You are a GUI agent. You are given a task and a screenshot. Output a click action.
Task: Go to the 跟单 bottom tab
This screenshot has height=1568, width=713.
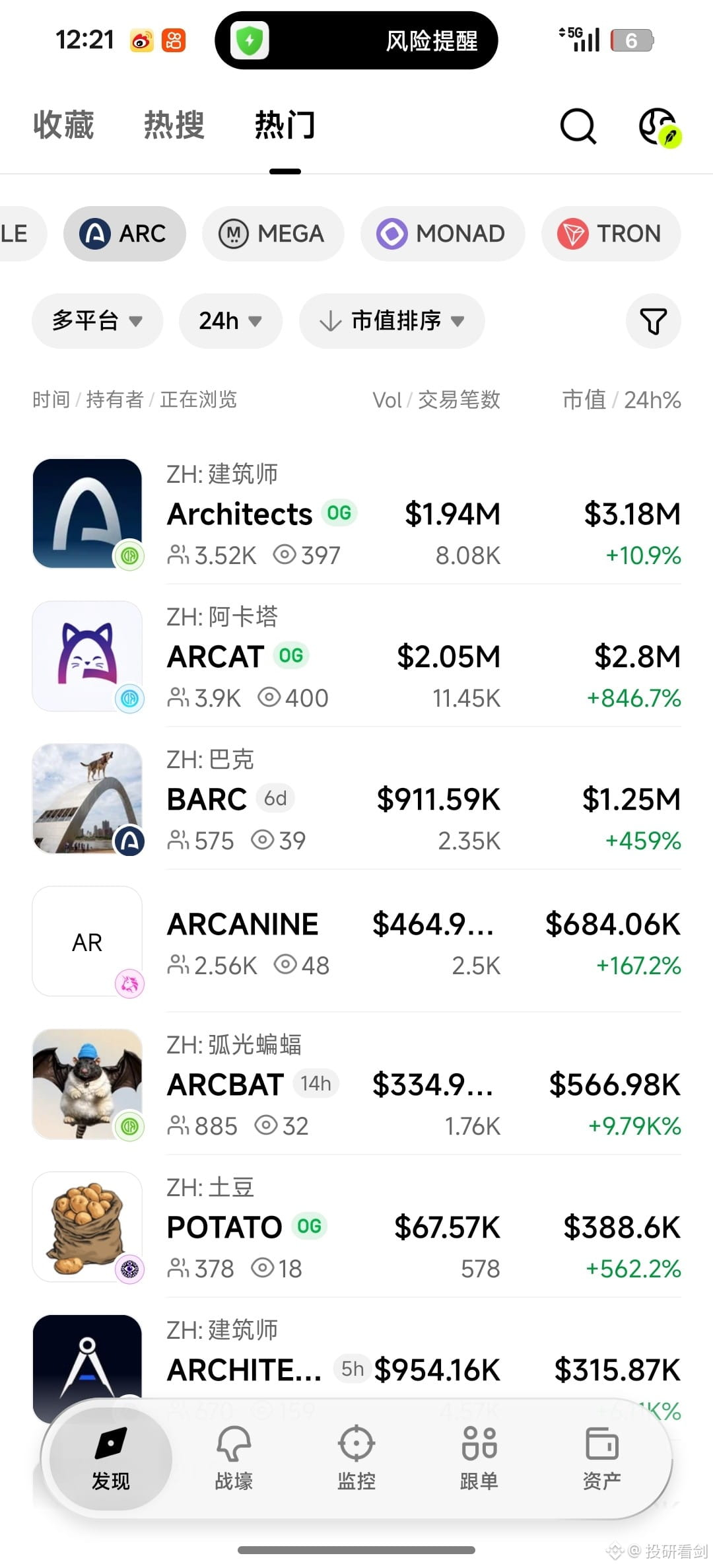[479, 1458]
